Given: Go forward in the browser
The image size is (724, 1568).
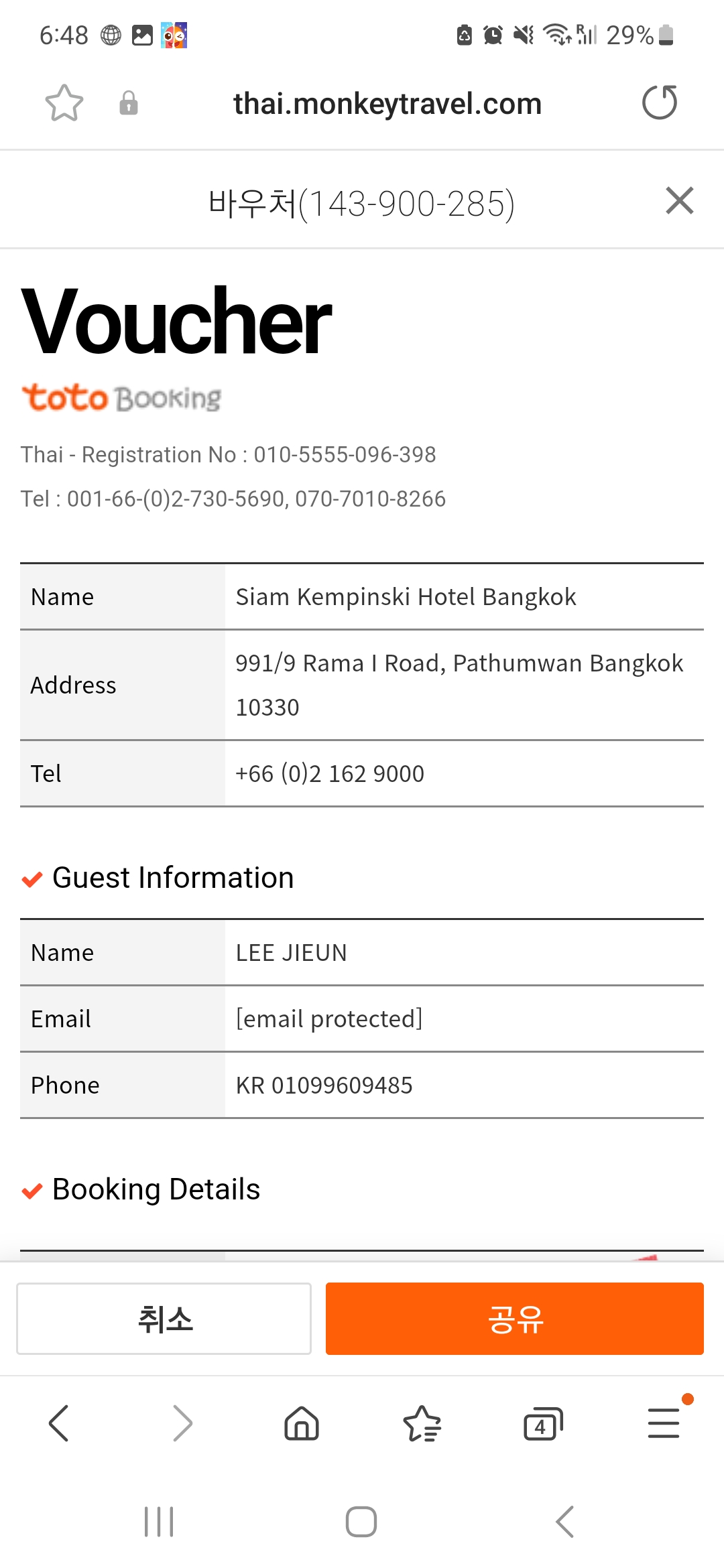Looking at the screenshot, I should (x=182, y=1423).
